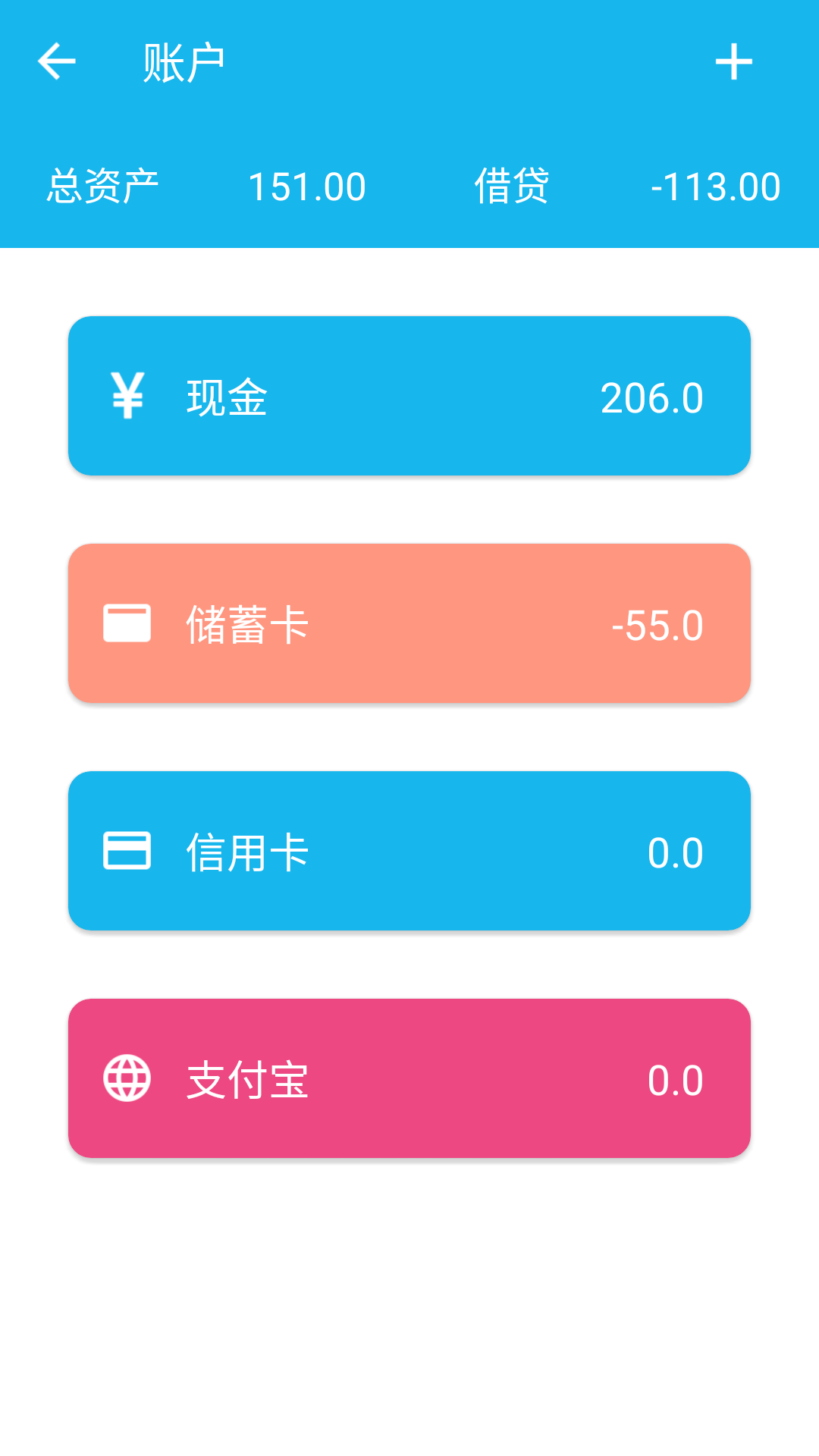The image size is (819, 1456).
Task: Tap the back arrow icon
Action: tap(57, 61)
